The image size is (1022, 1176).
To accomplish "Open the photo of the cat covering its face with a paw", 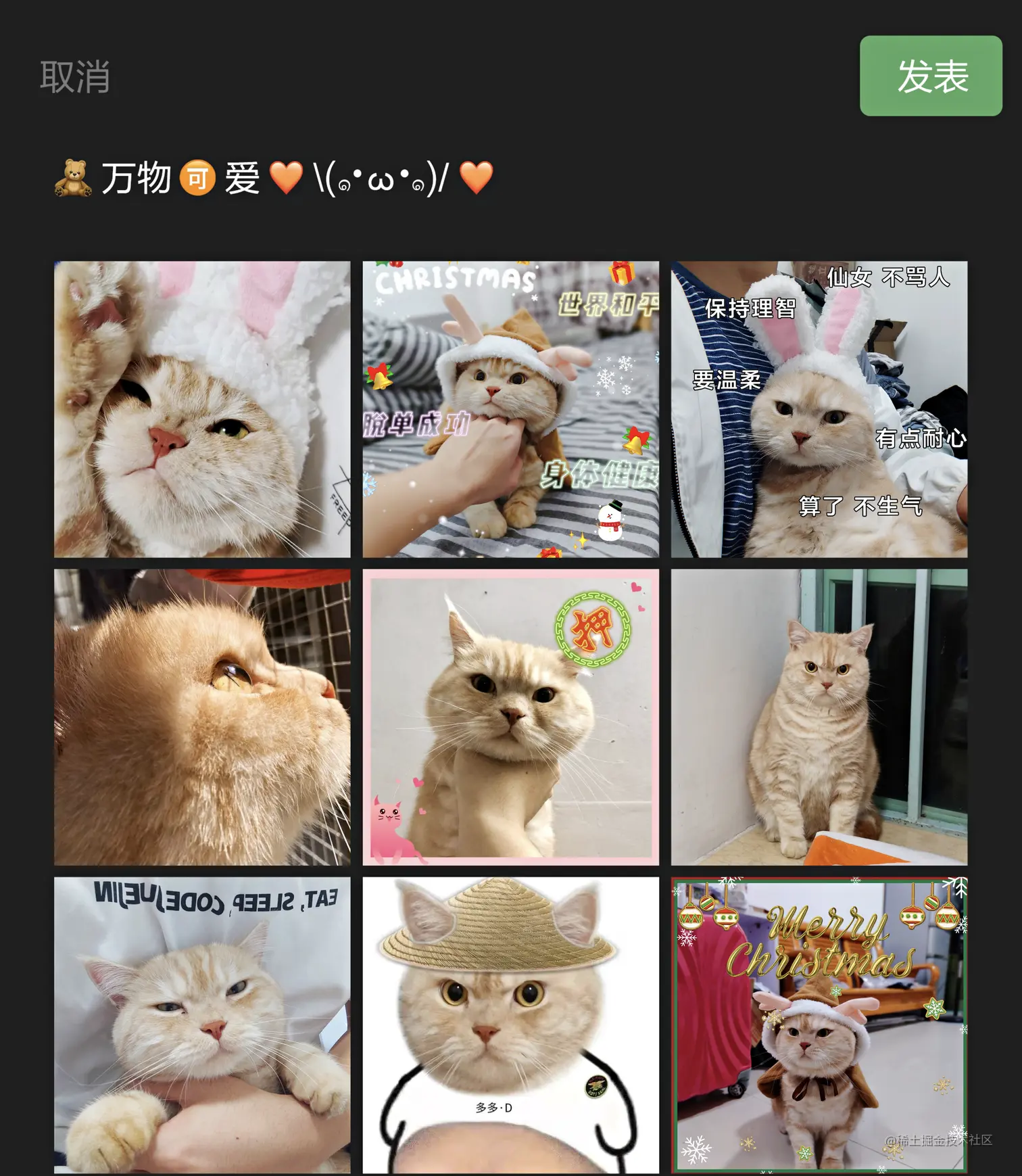I will point(202,409).
